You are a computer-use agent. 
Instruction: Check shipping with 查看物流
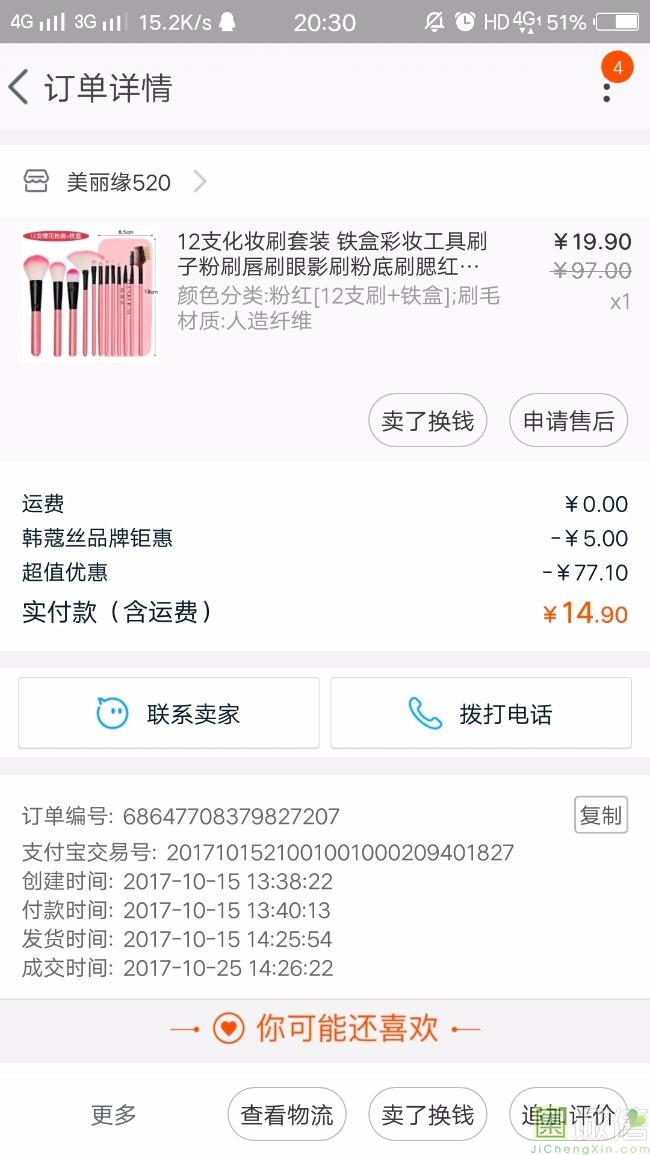coord(287,1114)
